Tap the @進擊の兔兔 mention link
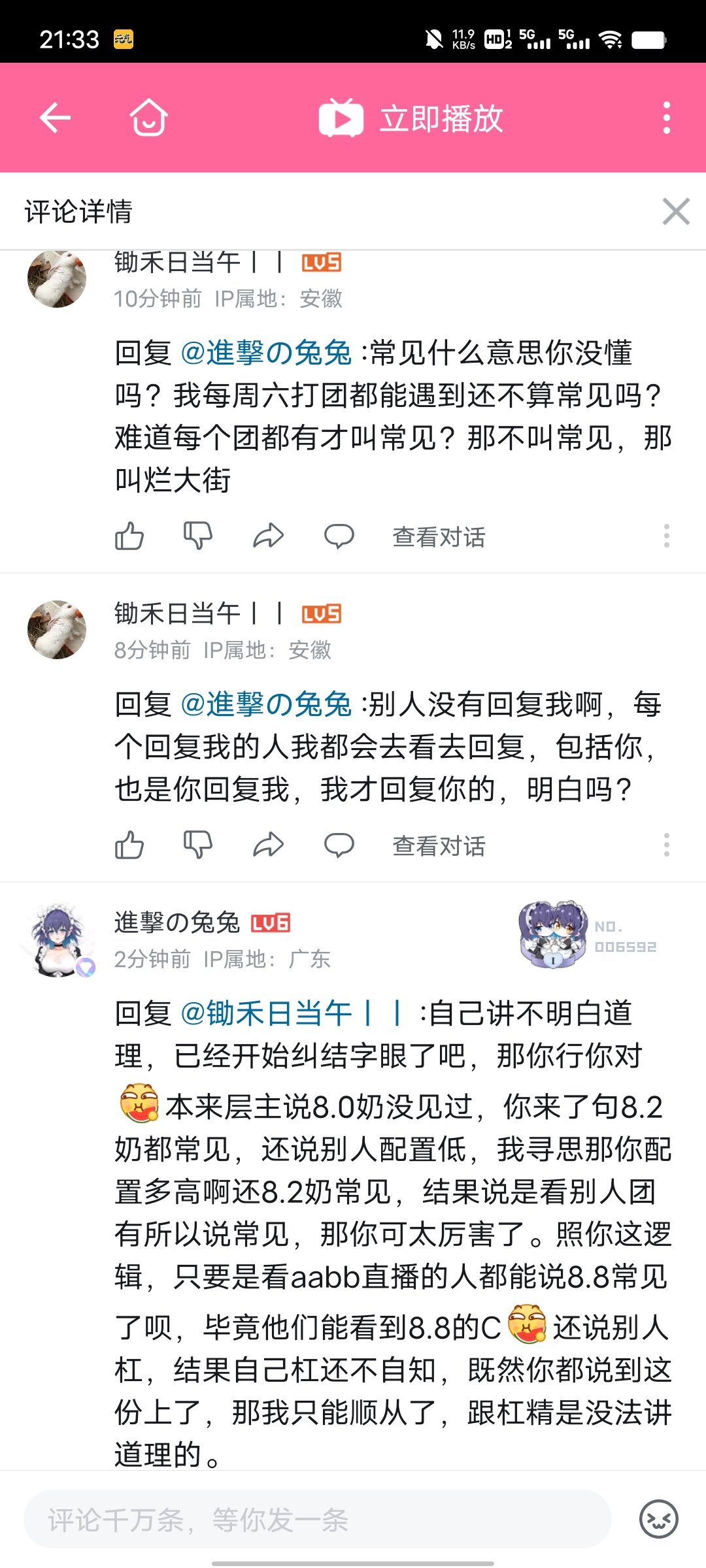 click(263, 352)
